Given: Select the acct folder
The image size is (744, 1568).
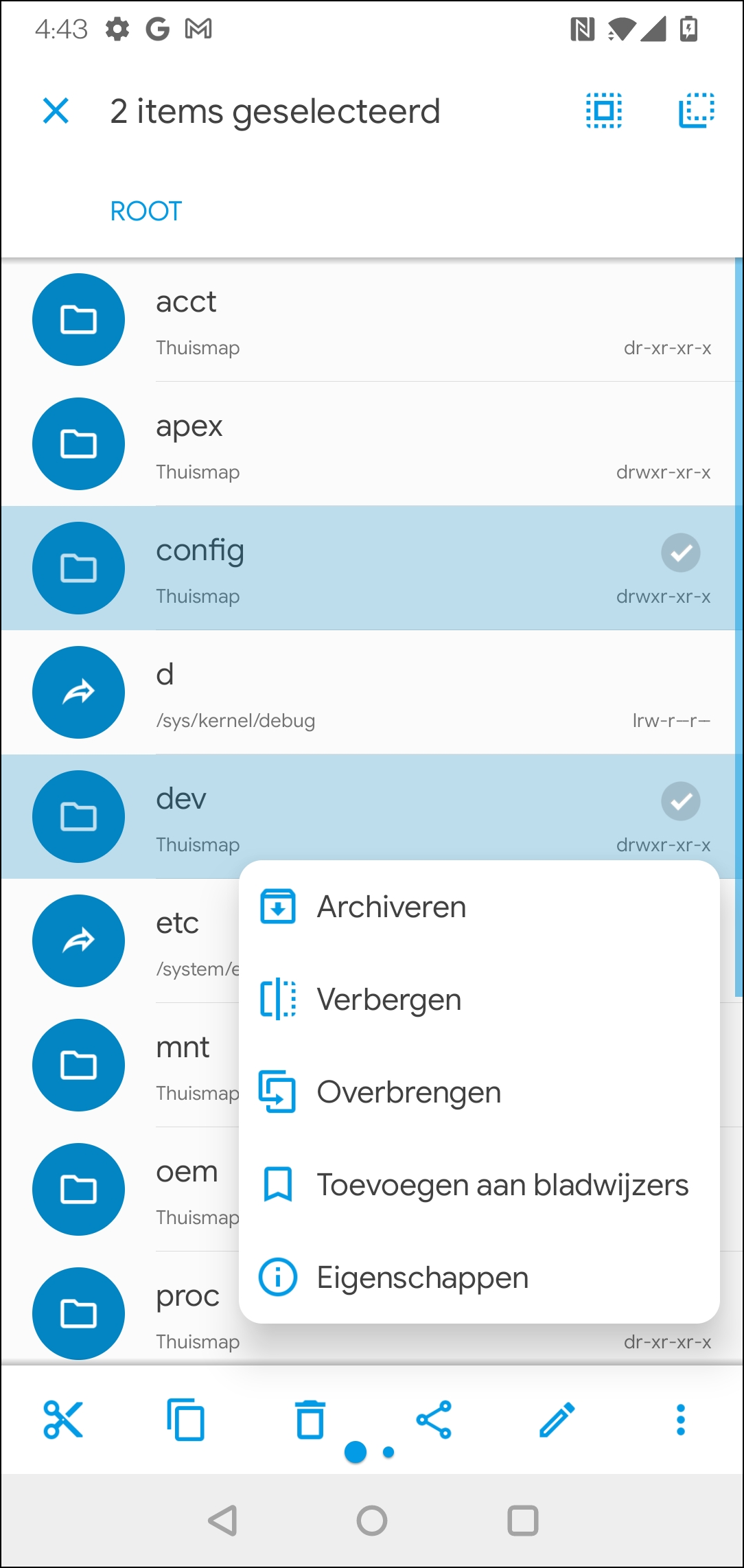Looking at the screenshot, I should [371, 320].
